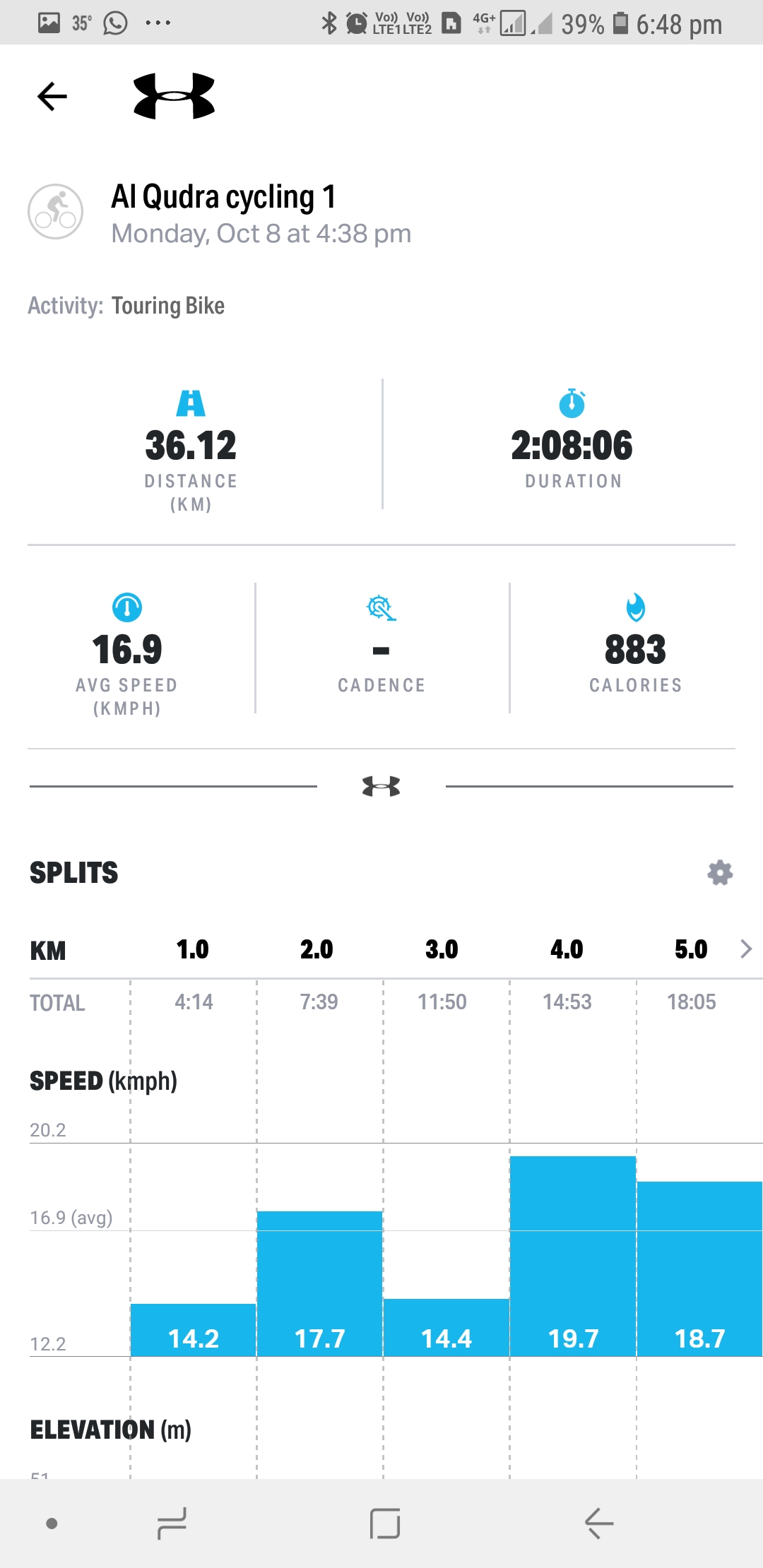The image size is (763, 1568).
Task: Tap the system back button
Action: (599, 1524)
